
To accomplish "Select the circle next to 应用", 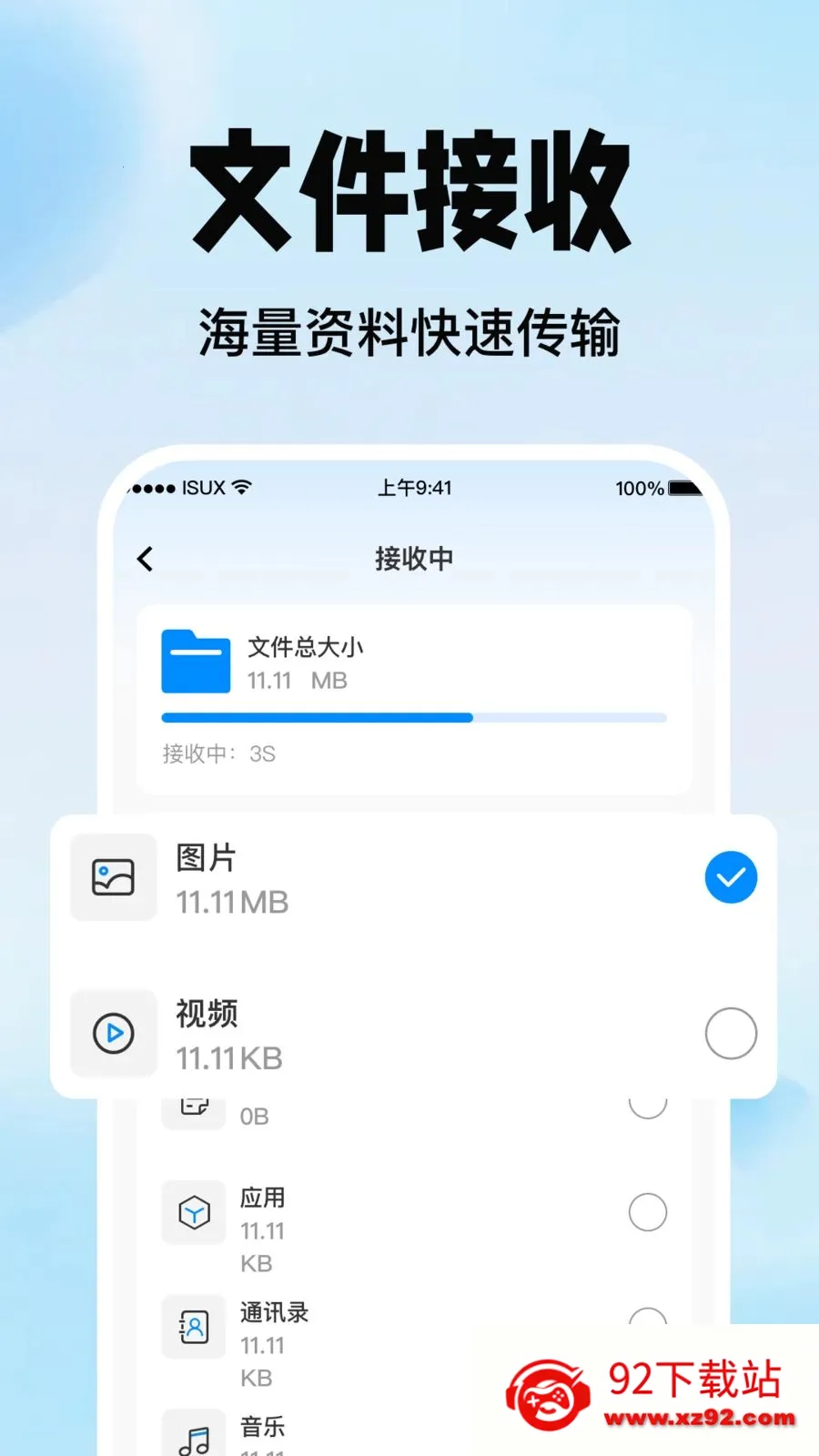I will (x=647, y=1211).
